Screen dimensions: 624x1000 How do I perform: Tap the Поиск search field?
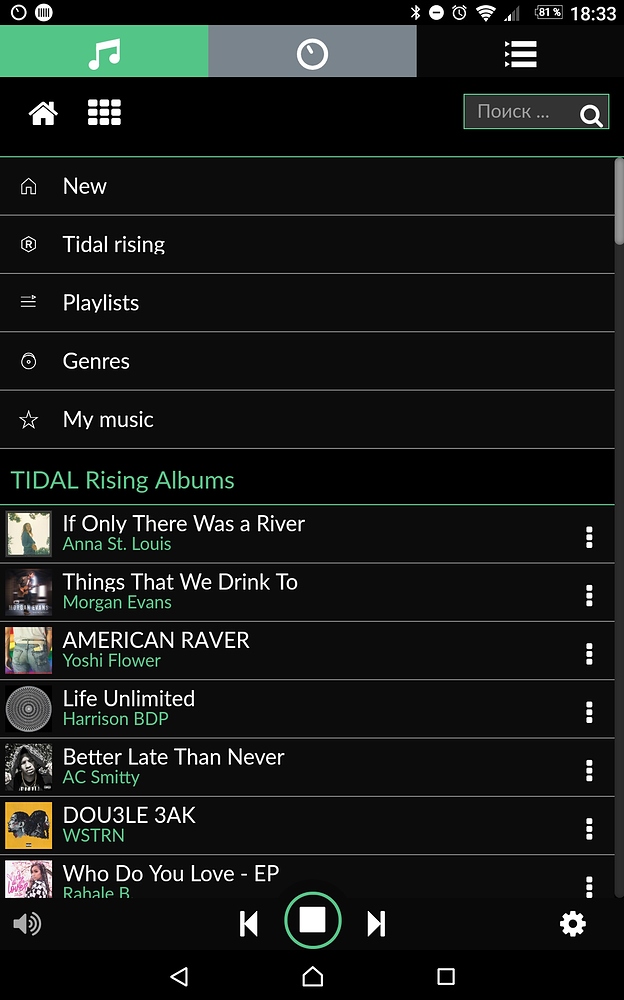pos(536,112)
